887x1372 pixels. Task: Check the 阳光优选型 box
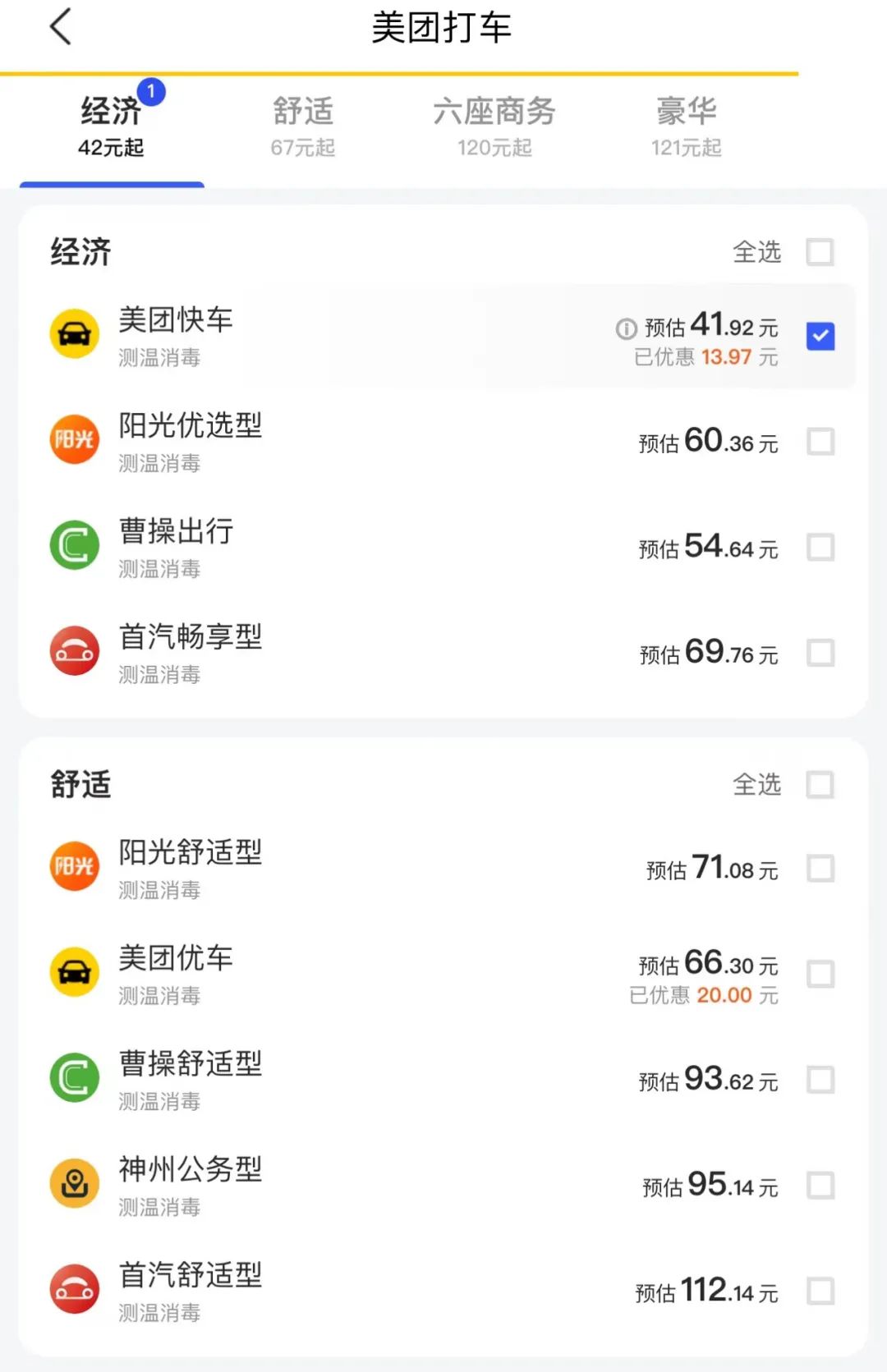(820, 442)
